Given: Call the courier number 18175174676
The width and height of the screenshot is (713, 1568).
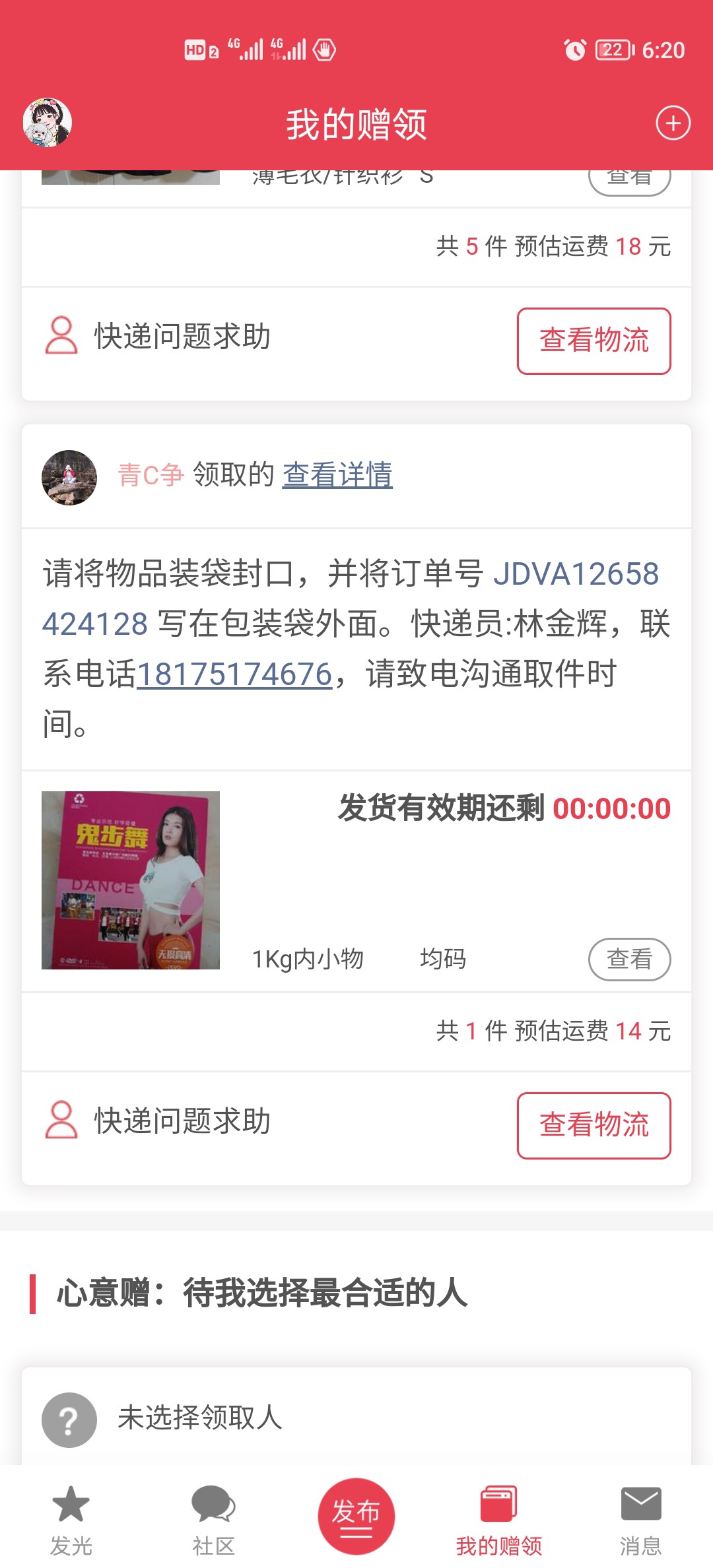Looking at the screenshot, I should [x=234, y=674].
